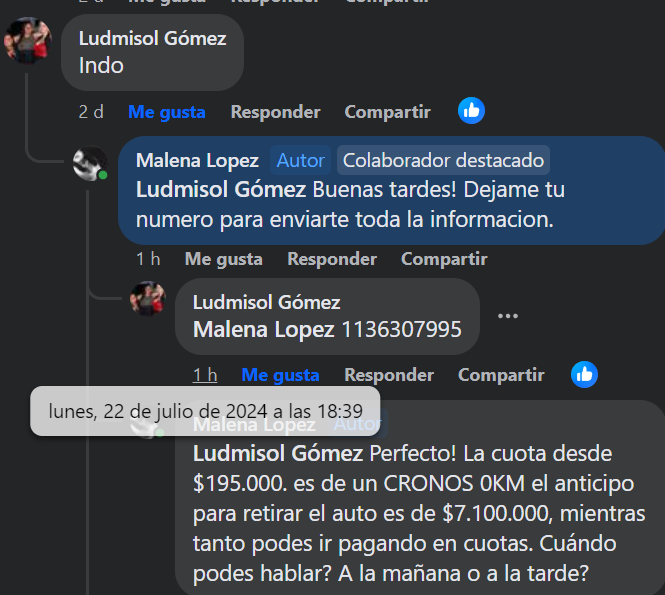
Task: Reply to the 1136307995 comment
Action: point(389,375)
